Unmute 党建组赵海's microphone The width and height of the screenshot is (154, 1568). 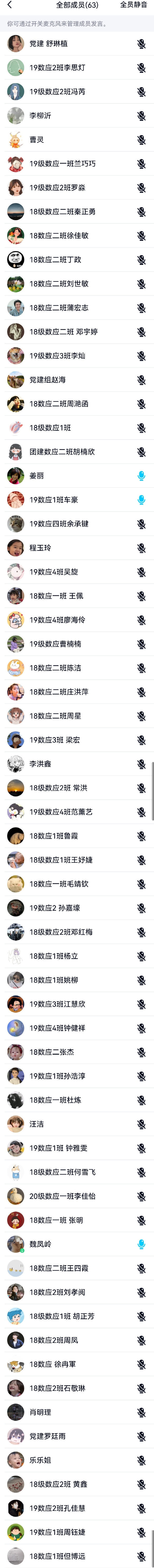coord(141,380)
